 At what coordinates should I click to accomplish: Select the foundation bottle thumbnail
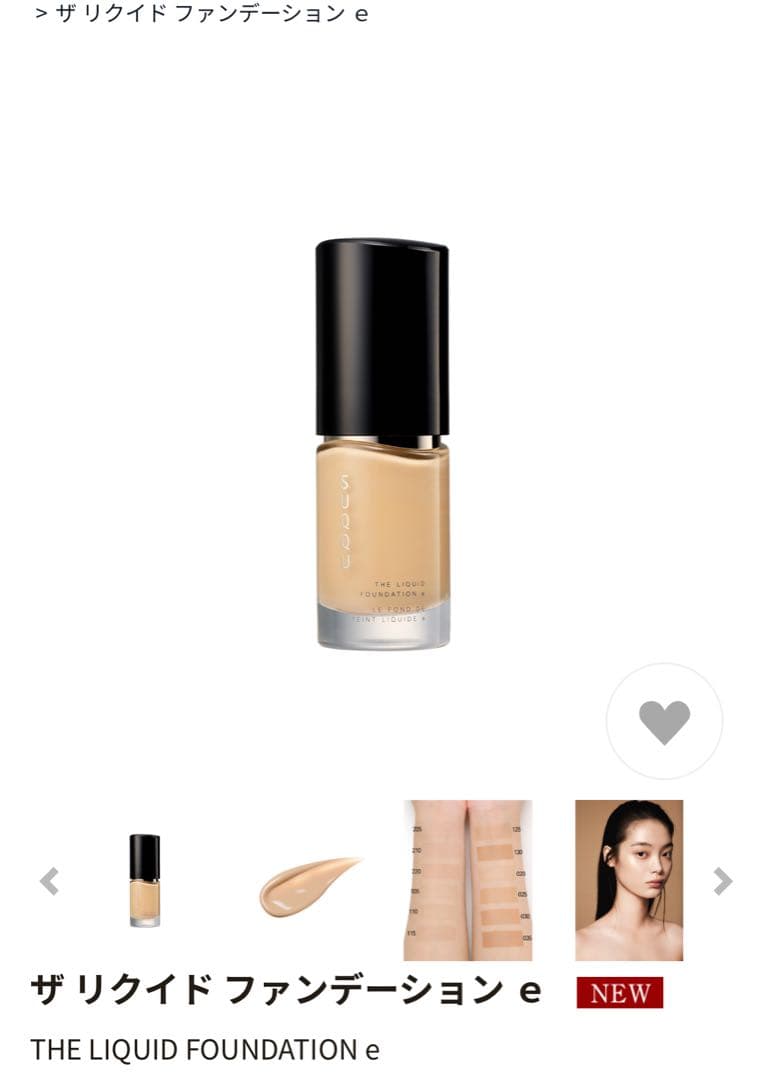145,880
